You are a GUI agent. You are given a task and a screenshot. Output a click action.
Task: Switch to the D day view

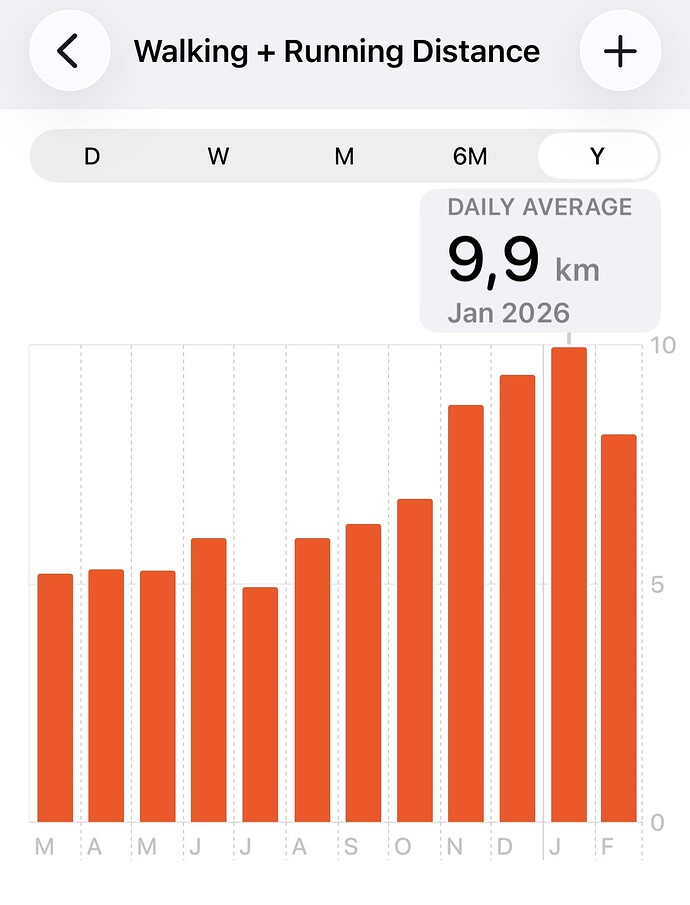click(92, 156)
